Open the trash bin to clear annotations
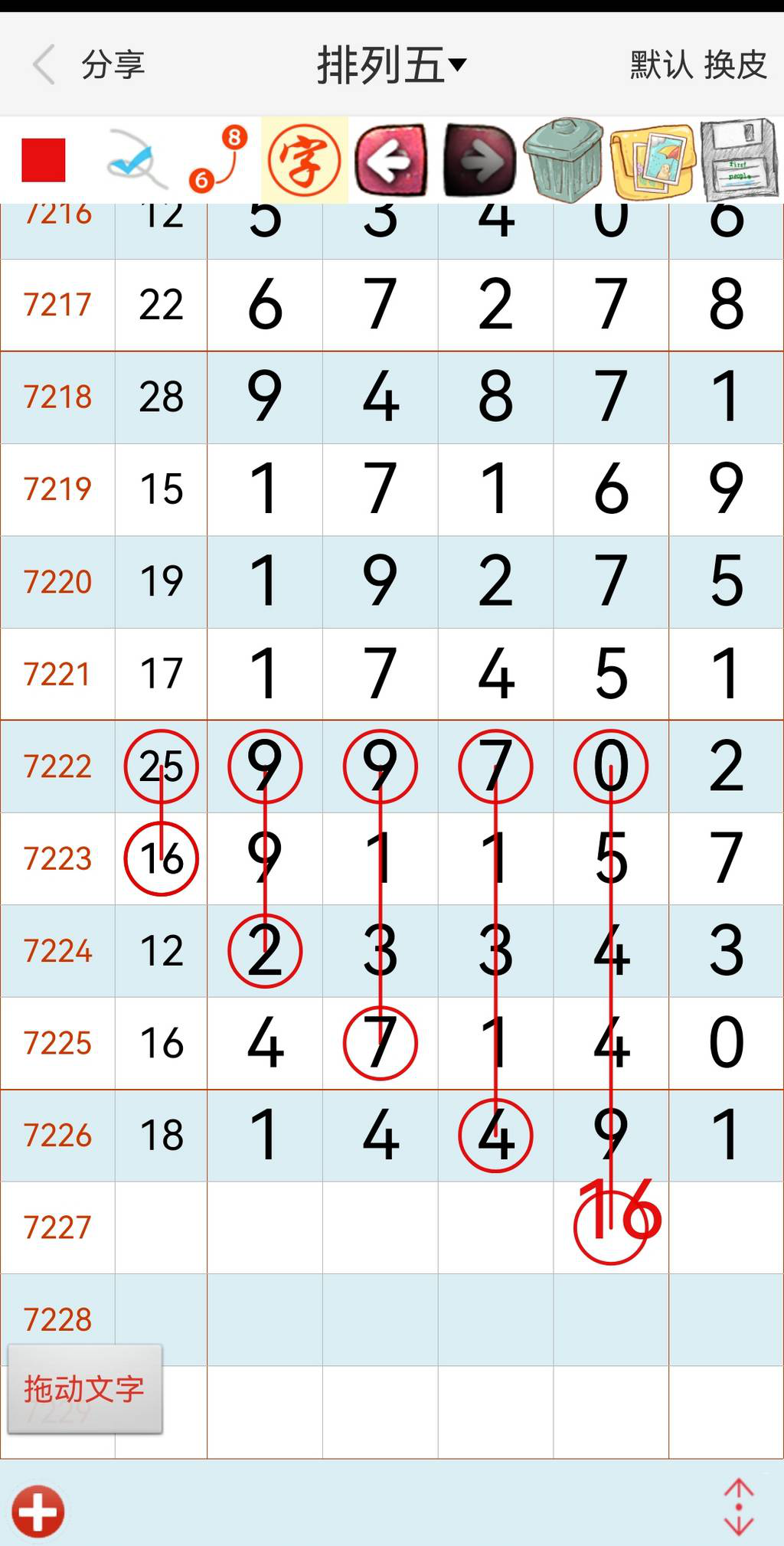 click(563, 161)
